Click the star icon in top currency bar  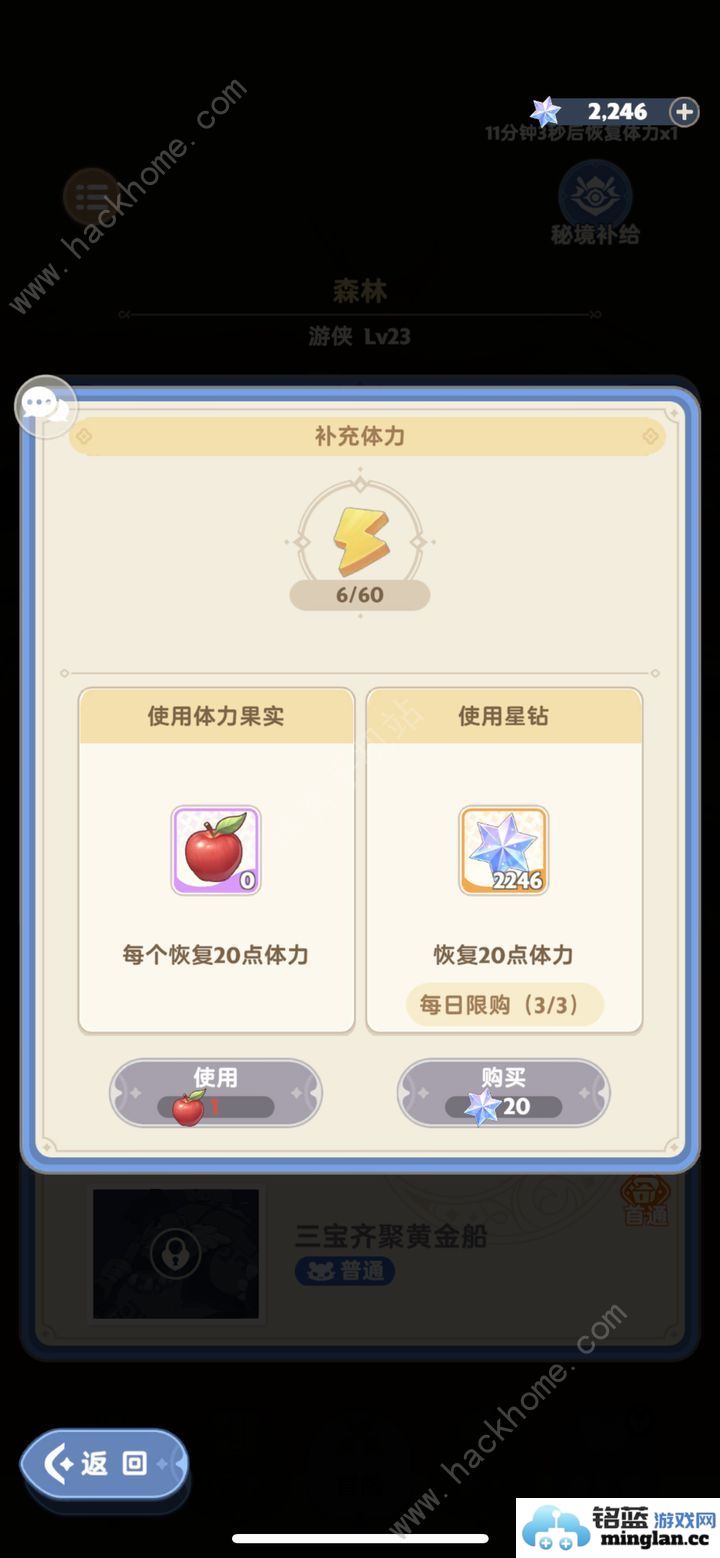pyautogui.click(x=546, y=110)
